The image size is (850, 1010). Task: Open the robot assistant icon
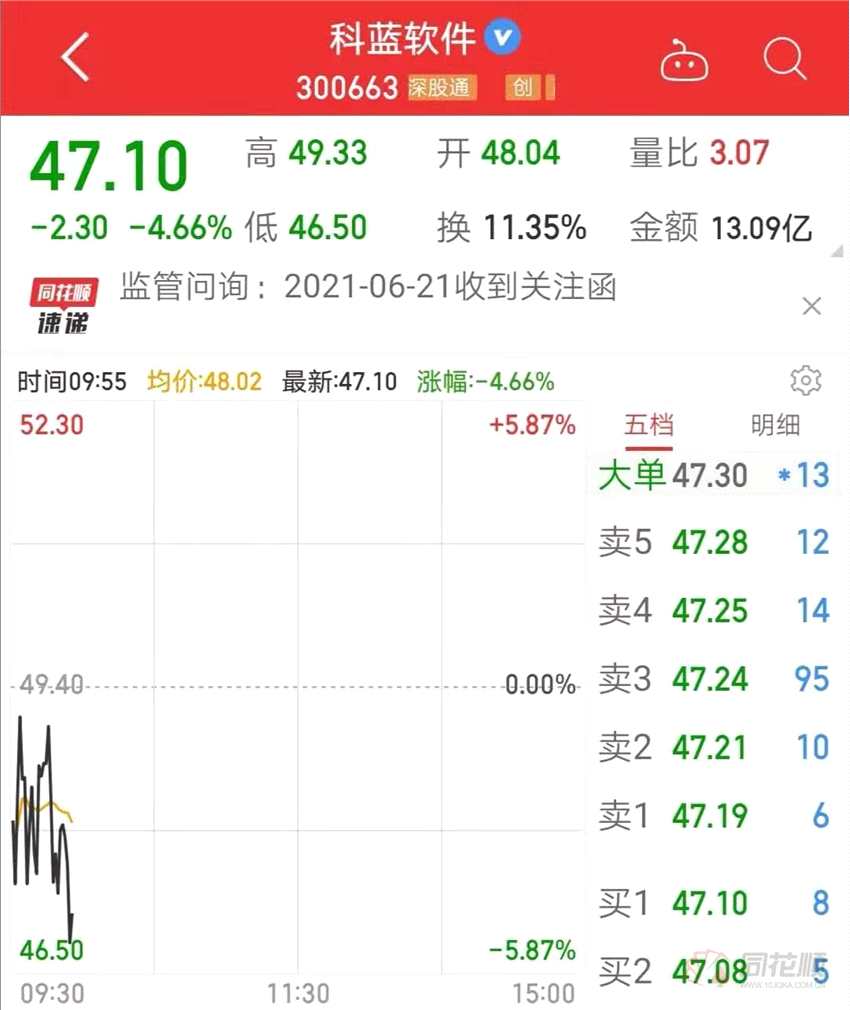pyautogui.click(x=684, y=62)
